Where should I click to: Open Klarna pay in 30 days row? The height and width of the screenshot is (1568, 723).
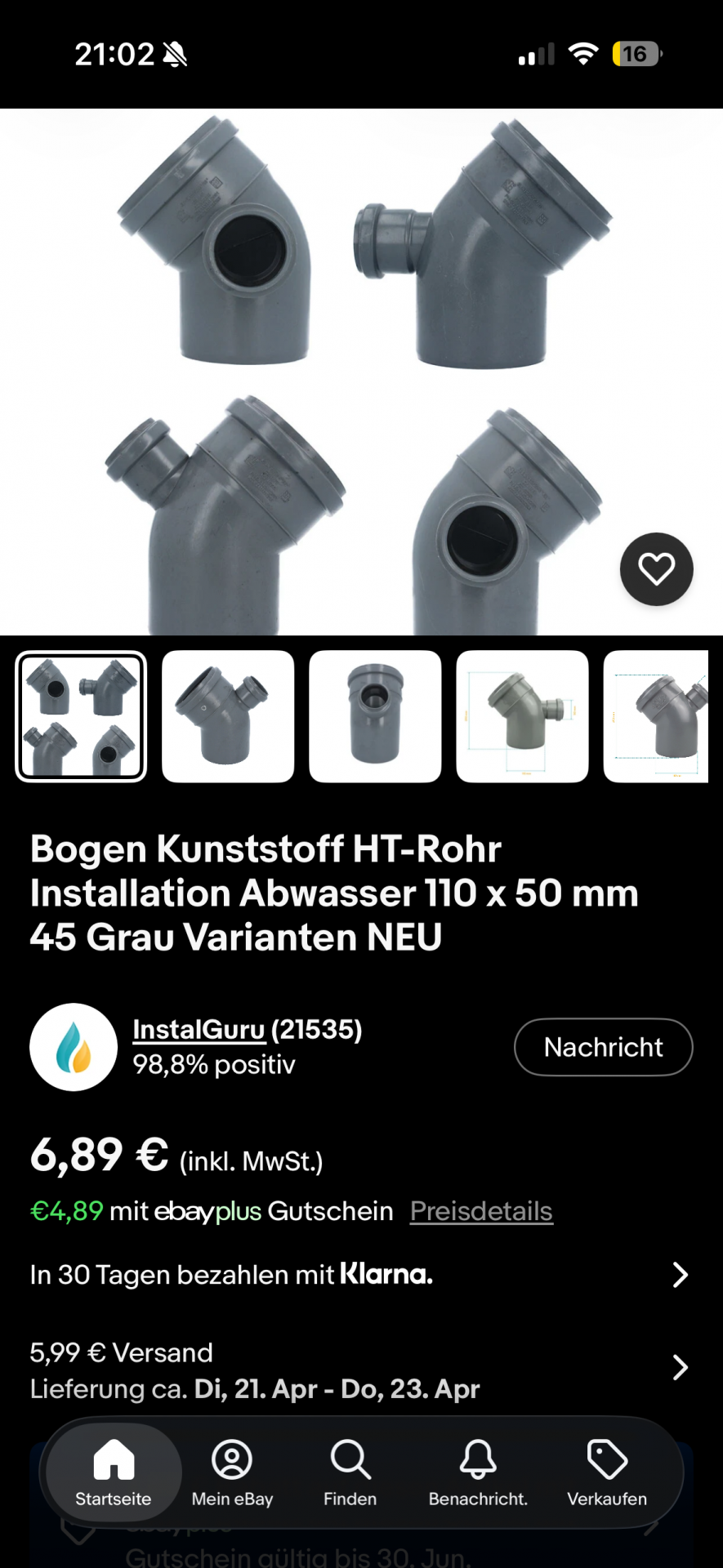click(x=359, y=1274)
